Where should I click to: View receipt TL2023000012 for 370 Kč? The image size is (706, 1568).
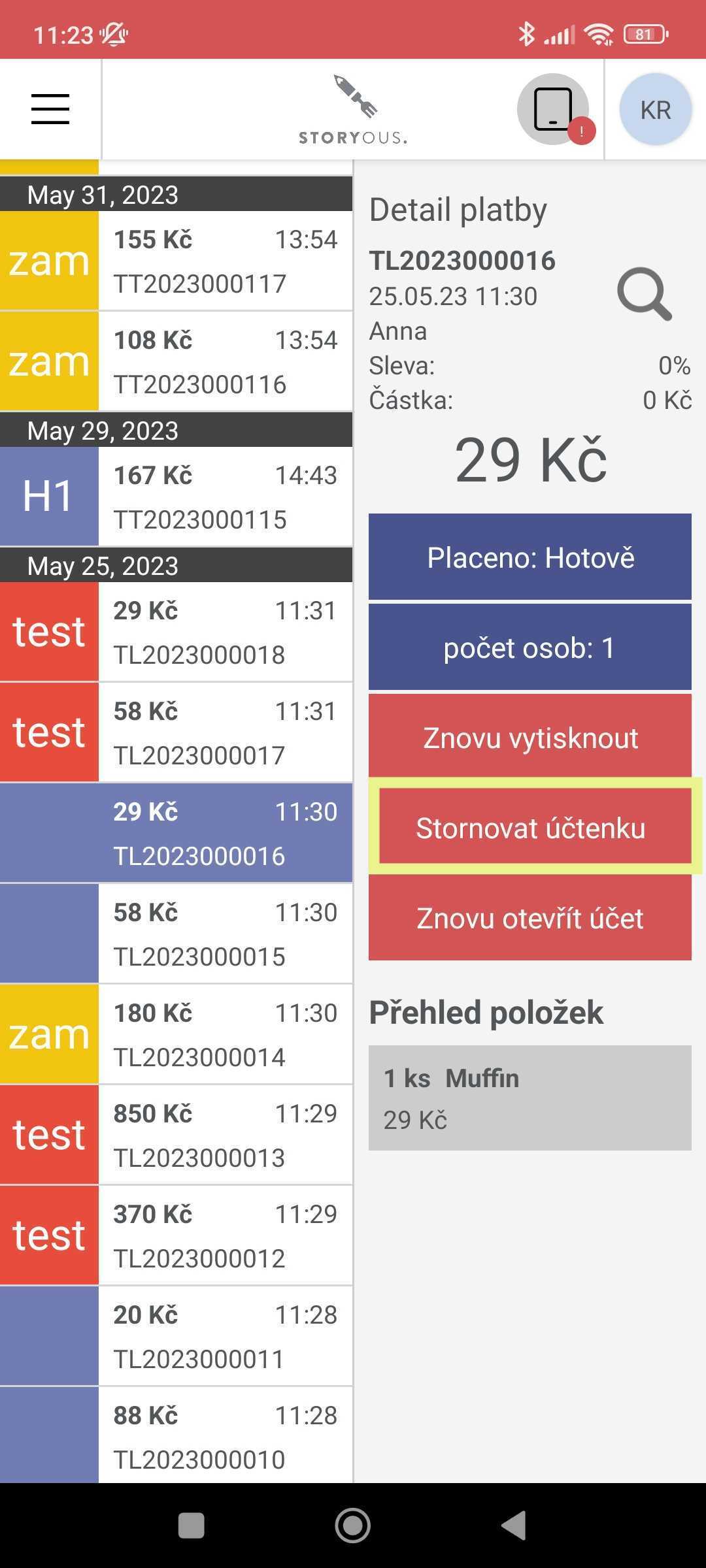click(x=176, y=1235)
